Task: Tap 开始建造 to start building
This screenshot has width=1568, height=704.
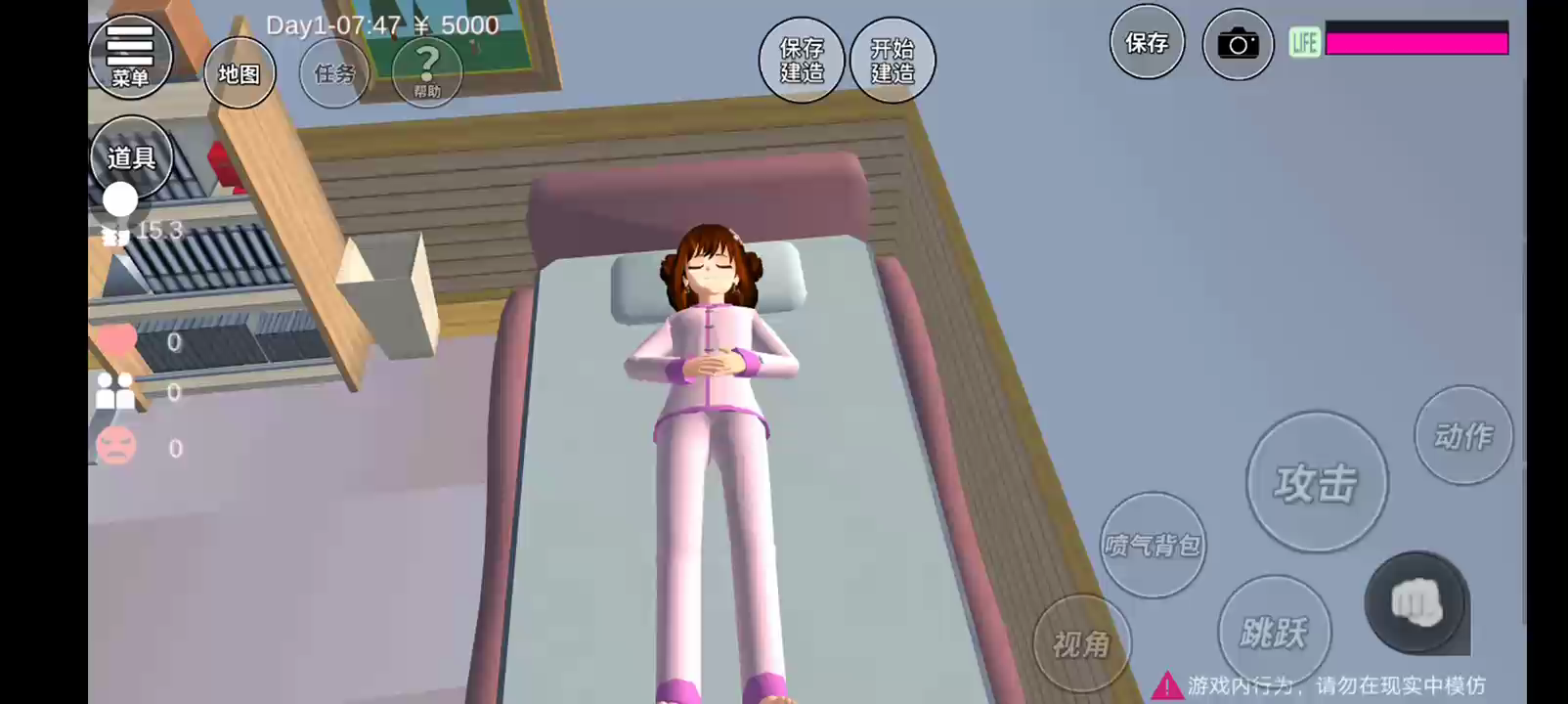Action: (x=893, y=61)
